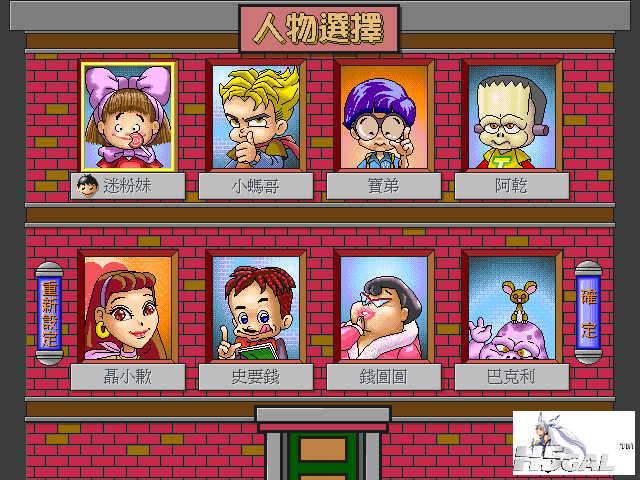
Task: Select the 迷粉妹 character portrait
Action: pyautogui.click(x=129, y=116)
